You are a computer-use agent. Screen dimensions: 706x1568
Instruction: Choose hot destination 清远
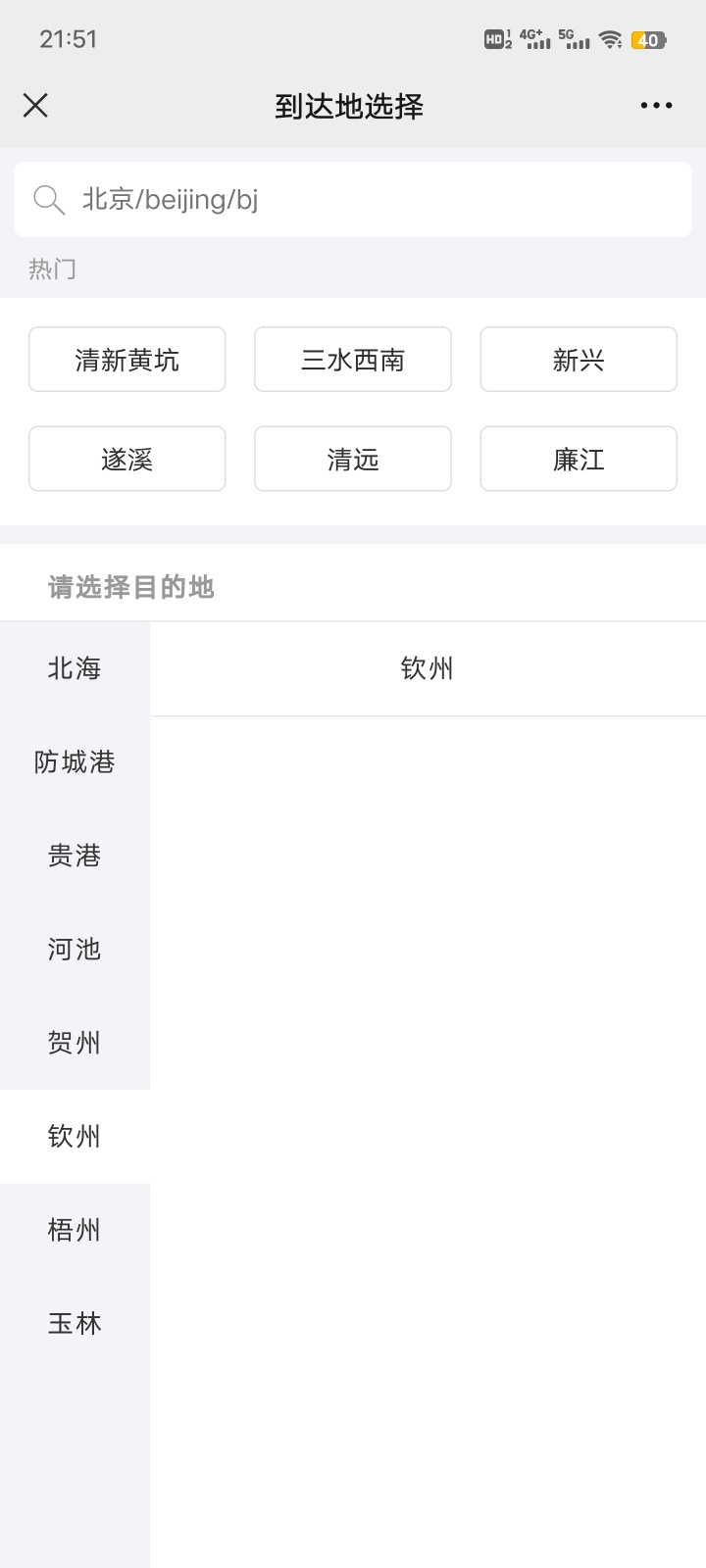coord(353,459)
